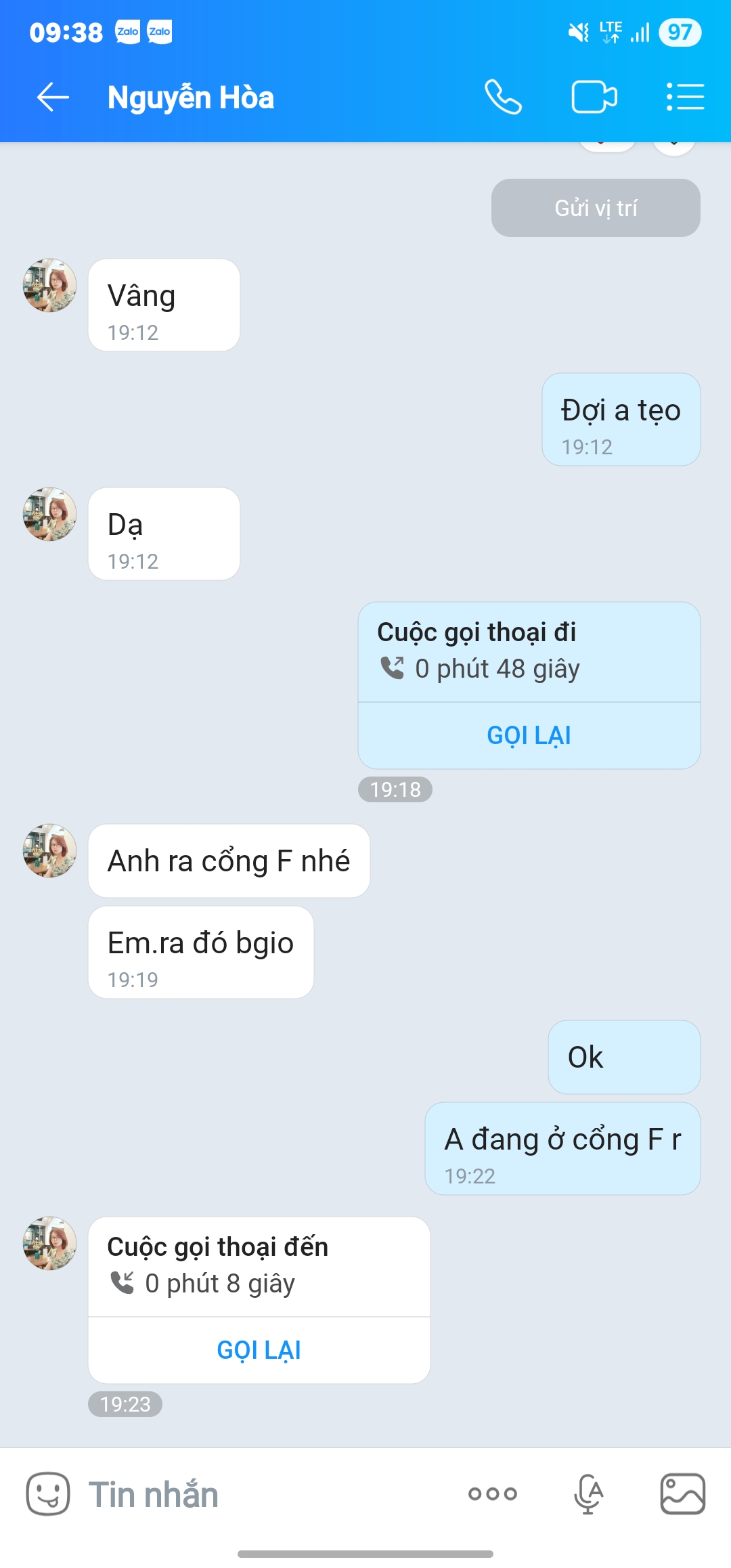
Task: Tap GỌI LẠI under the outgoing call
Action: pos(529,735)
